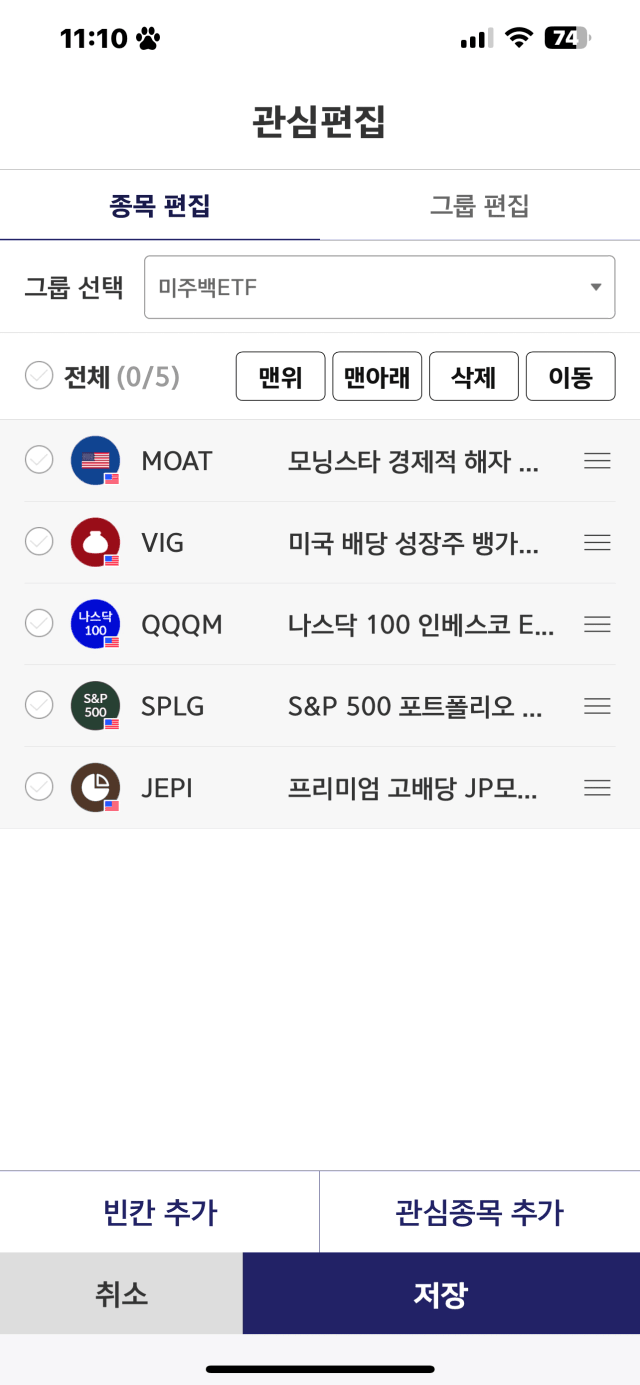Select the JEPI checkbox
The image size is (640, 1385).
coord(39,788)
